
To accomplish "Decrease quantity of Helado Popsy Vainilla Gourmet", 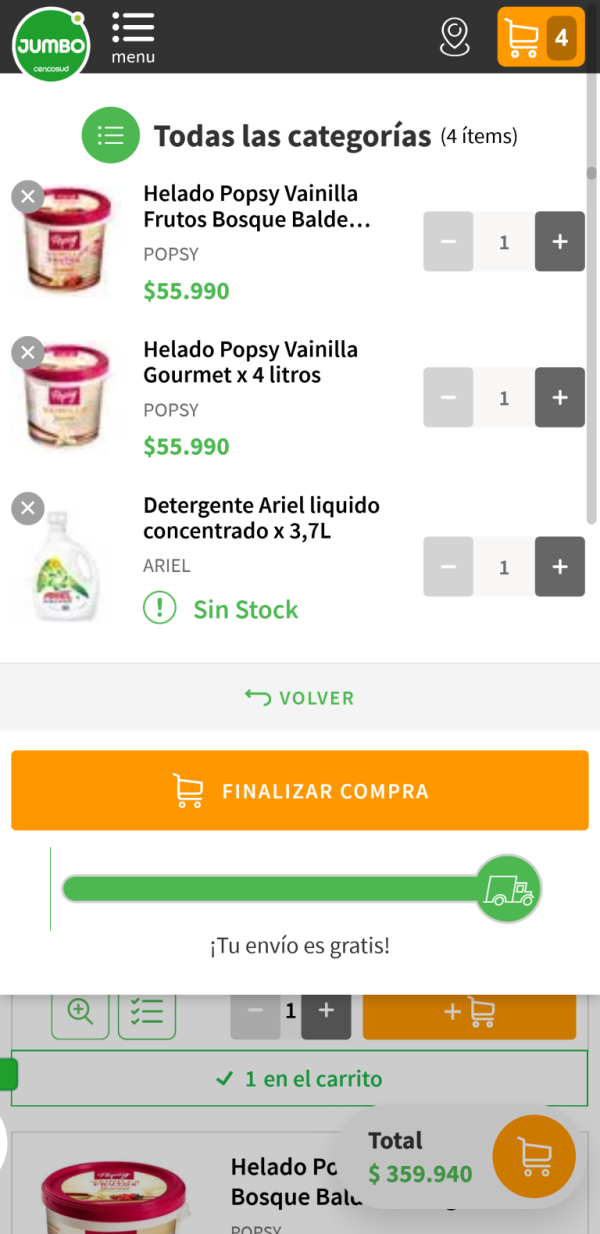I will click(448, 398).
